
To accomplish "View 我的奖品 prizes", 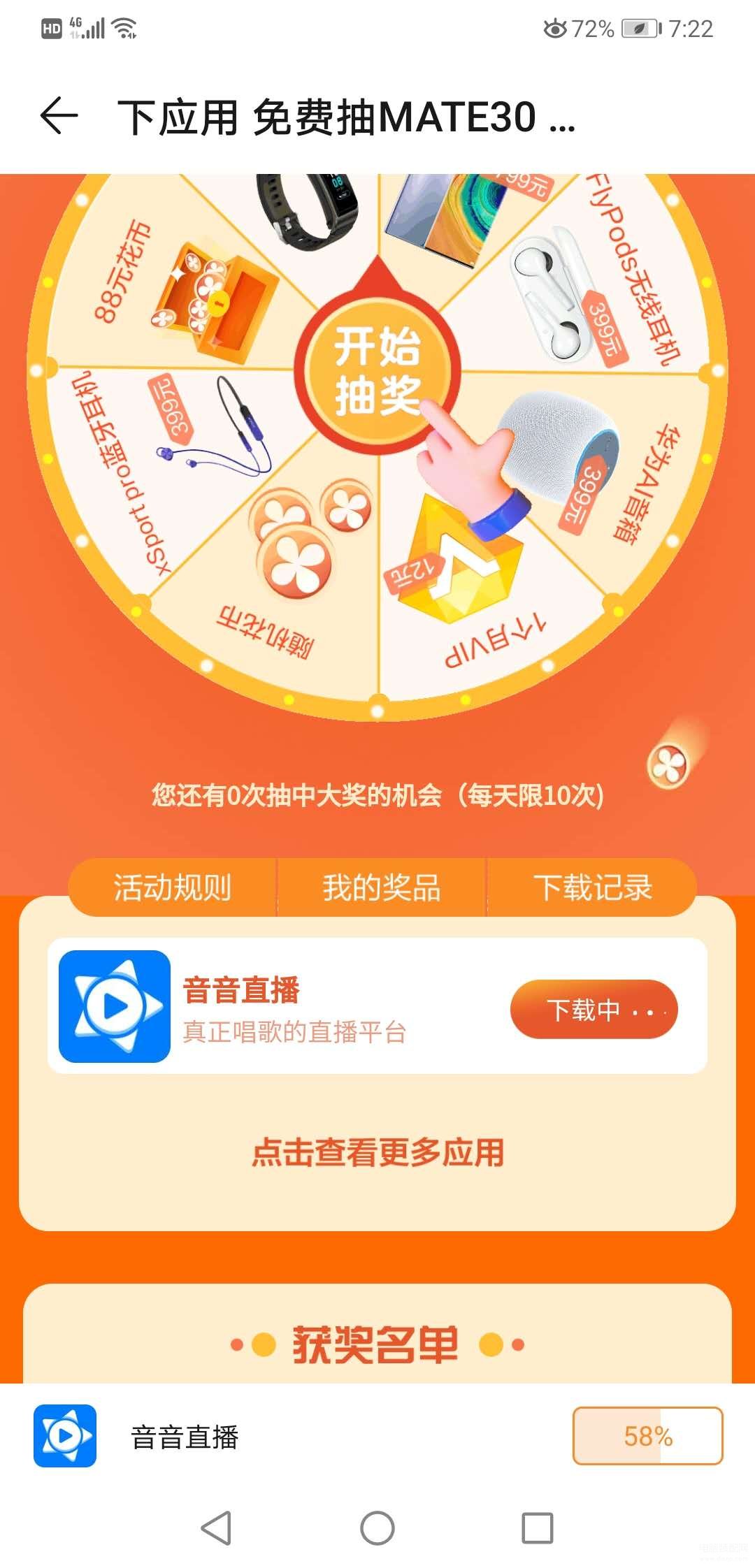I will [x=381, y=887].
